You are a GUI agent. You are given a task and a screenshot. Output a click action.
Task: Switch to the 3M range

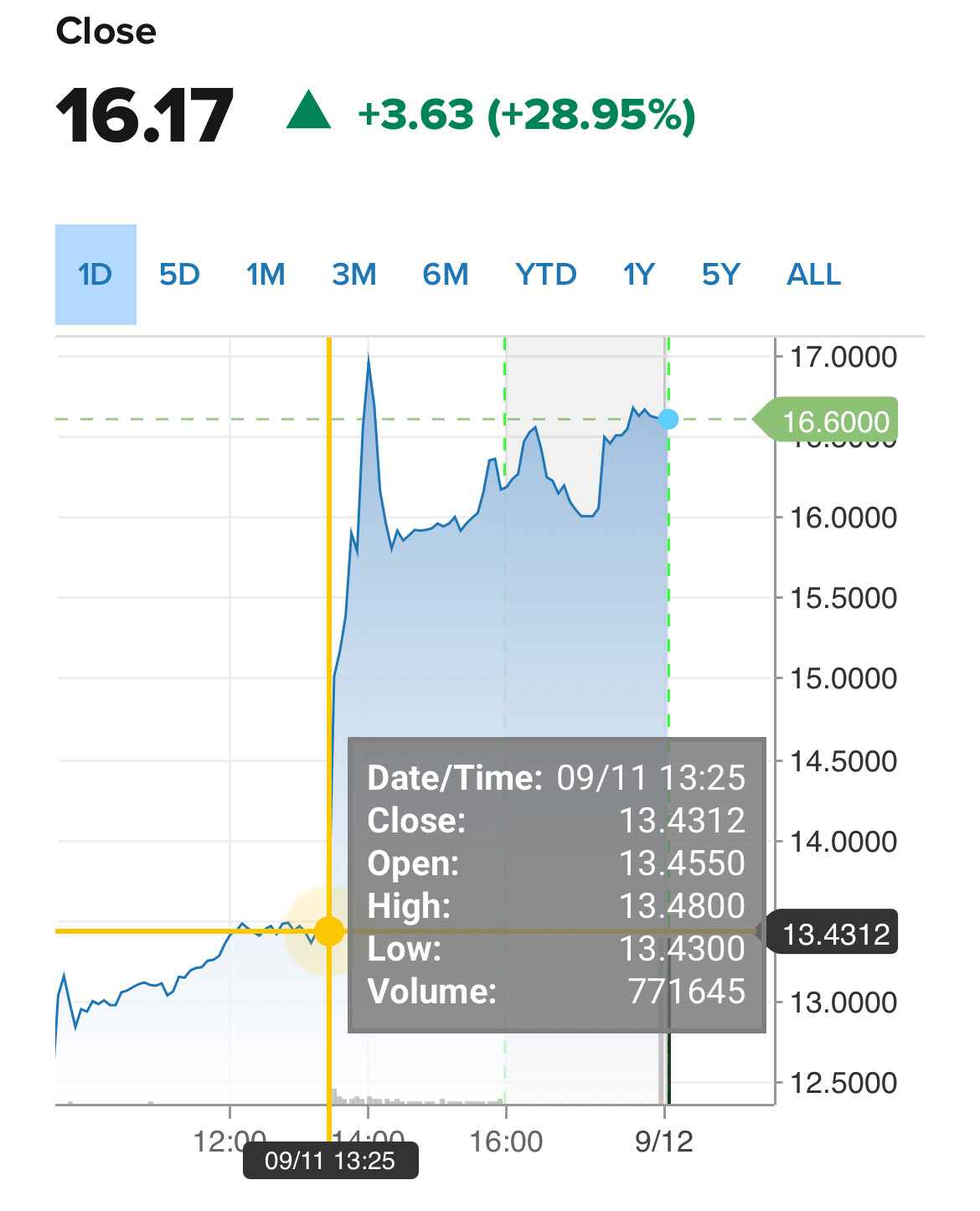click(x=353, y=275)
